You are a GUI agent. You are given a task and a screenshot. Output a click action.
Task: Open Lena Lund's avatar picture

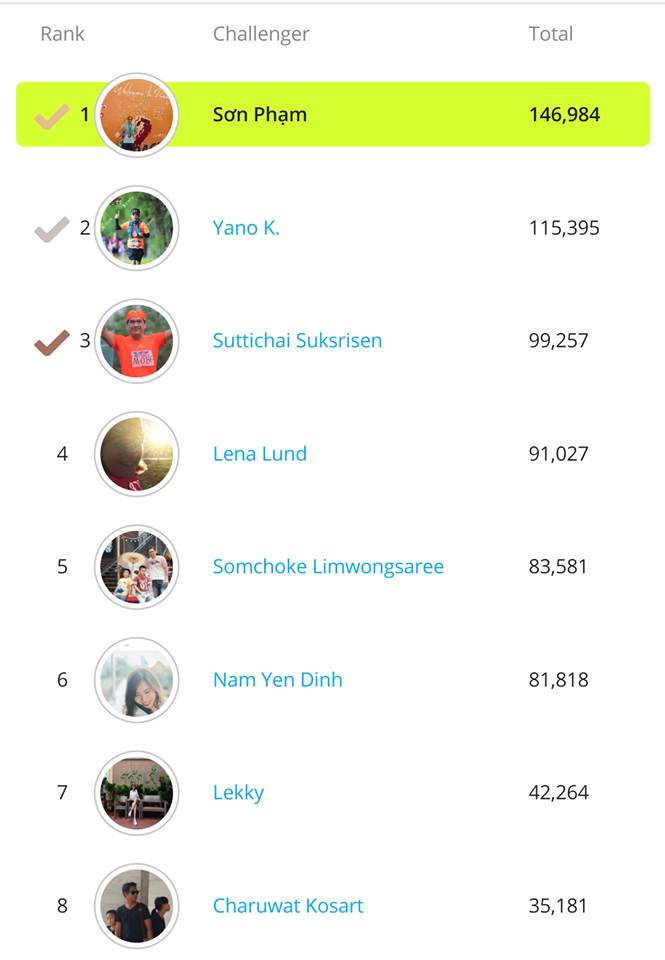137,454
